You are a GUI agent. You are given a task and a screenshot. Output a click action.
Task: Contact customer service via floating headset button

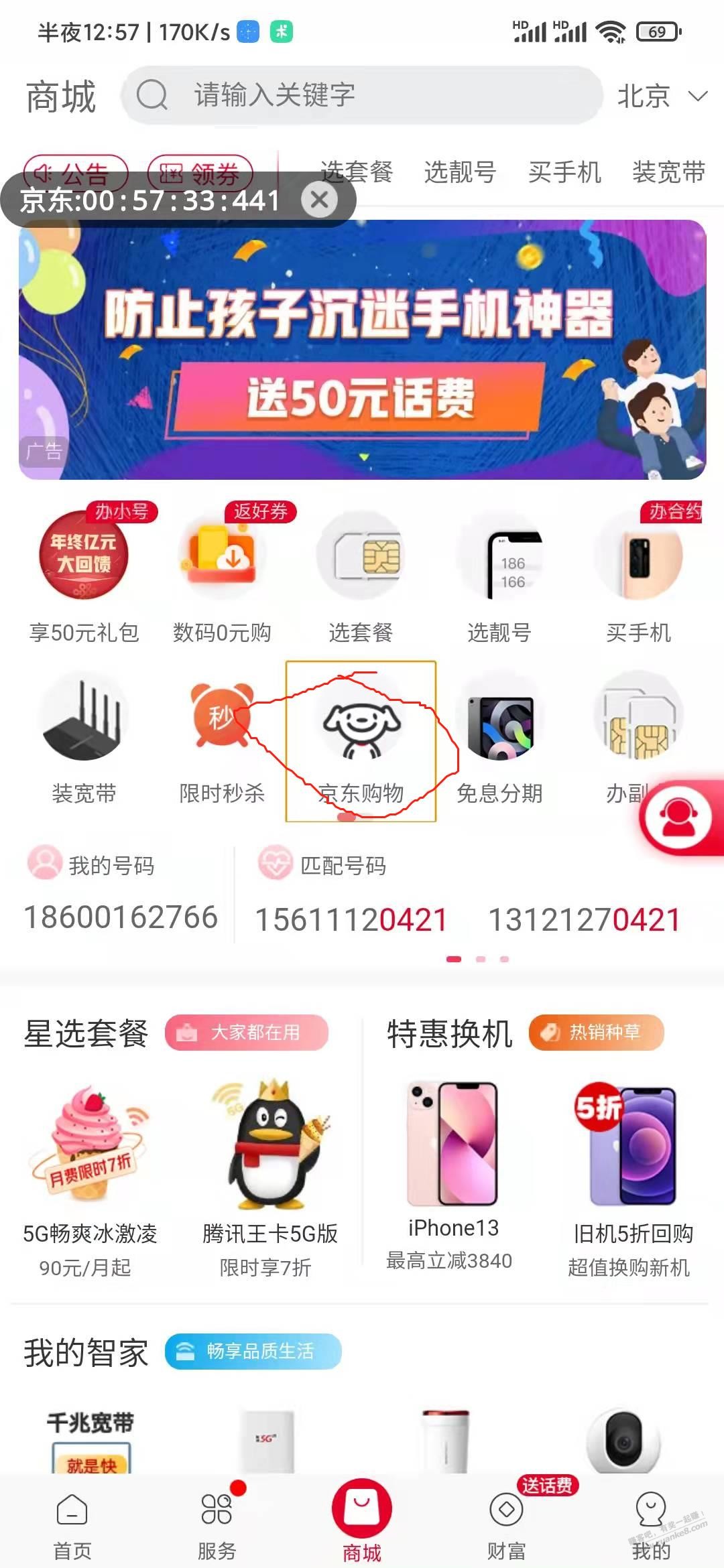678,818
